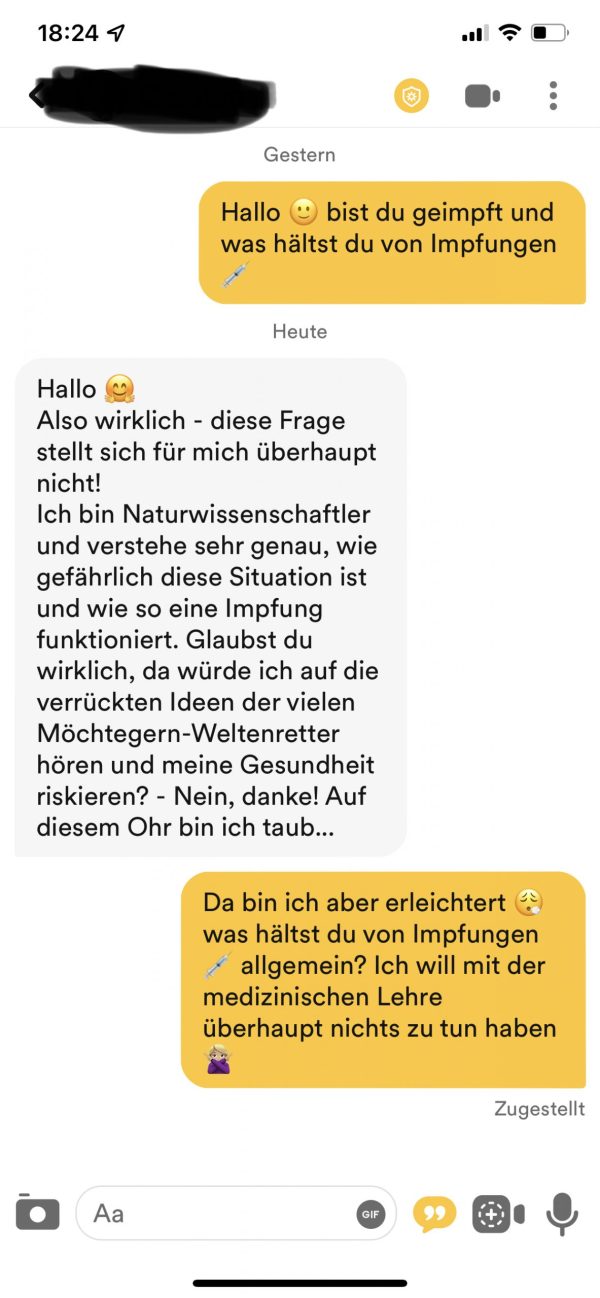600x1298 pixels.
Task: Open the GIF picker
Action: tap(371, 1214)
